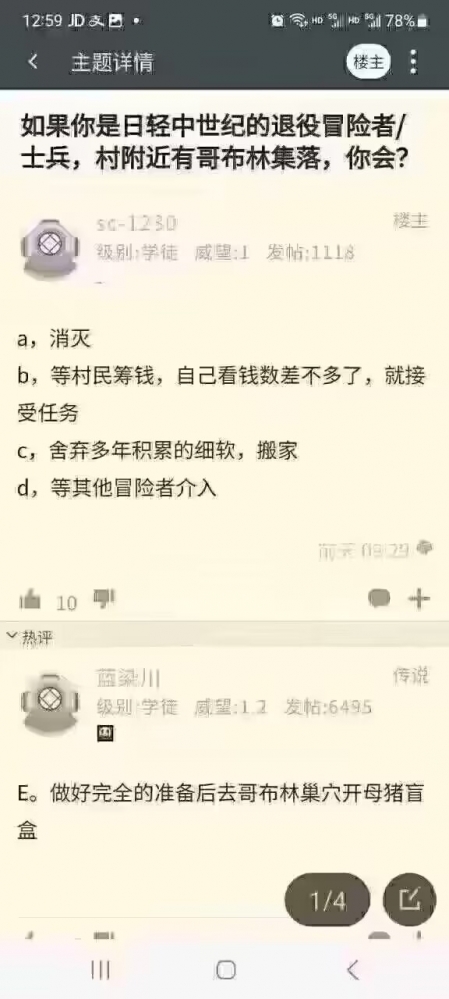Collapse the 热评 section
Viewport: 449px width, 999px height.
pos(30,638)
